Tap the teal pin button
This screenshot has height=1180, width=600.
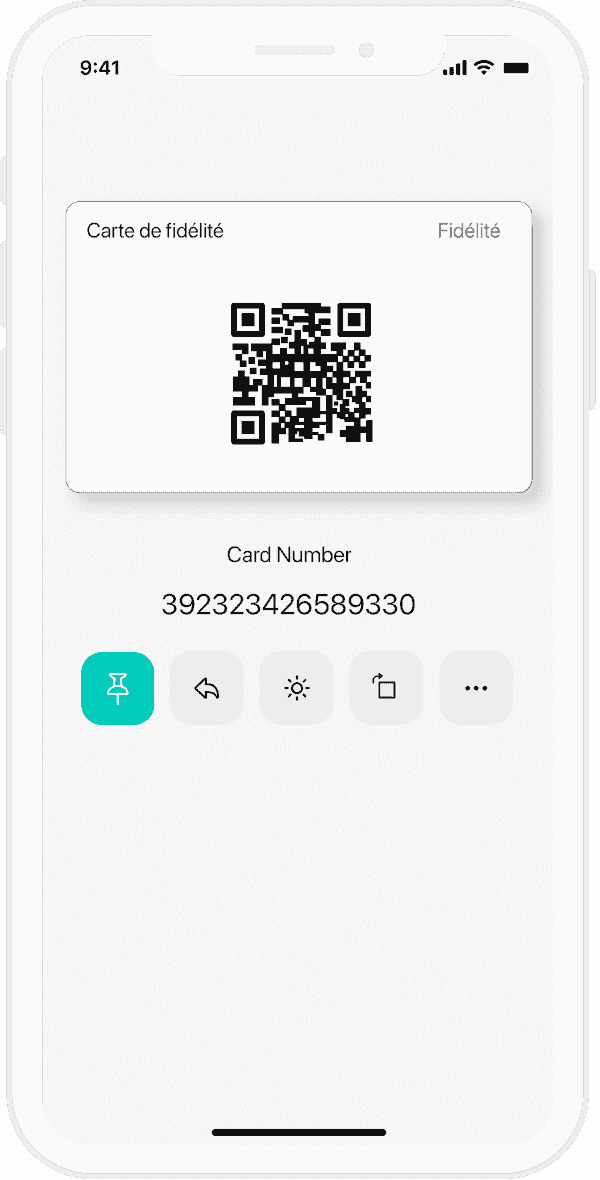[117, 688]
